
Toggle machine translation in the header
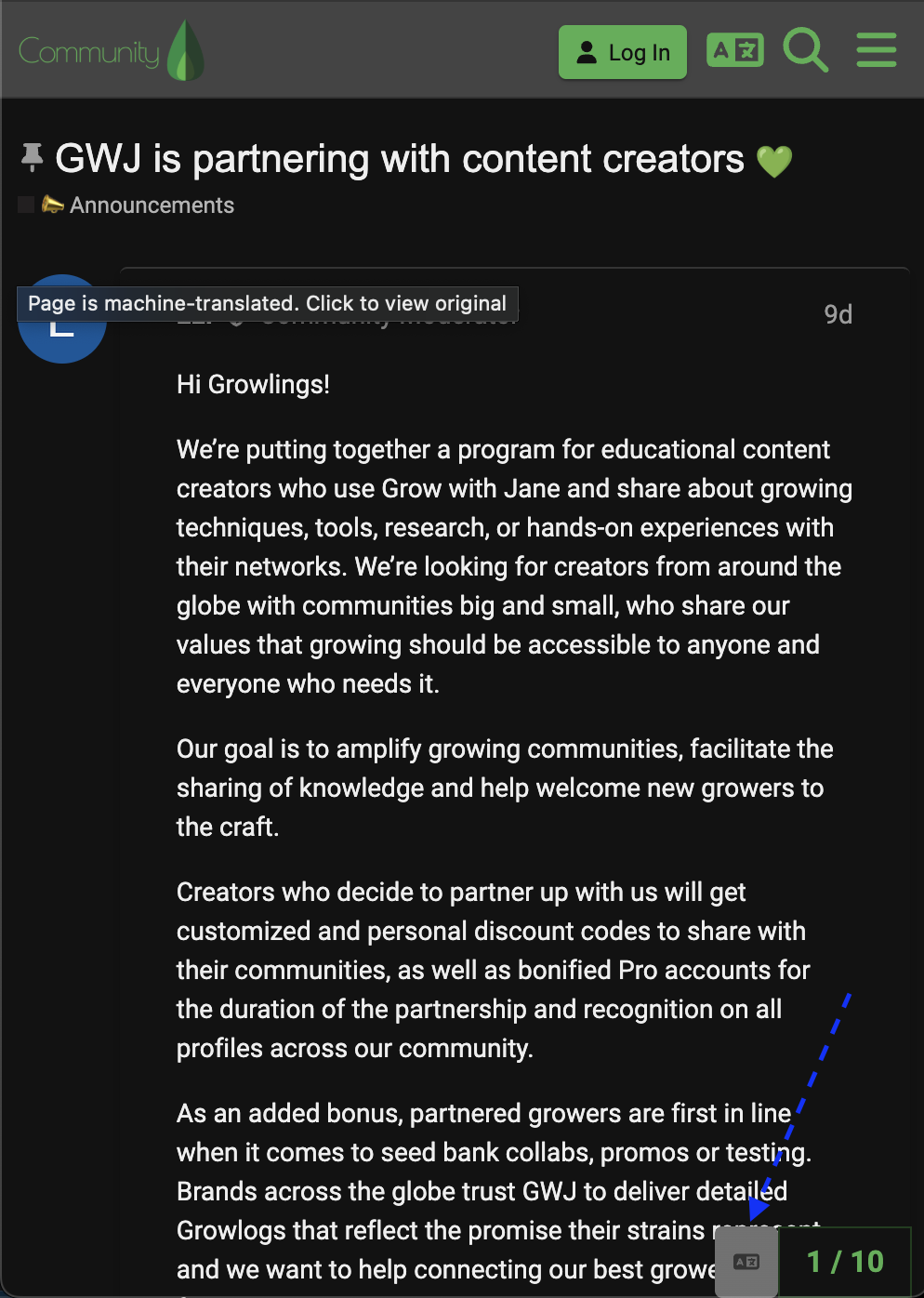[734, 50]
